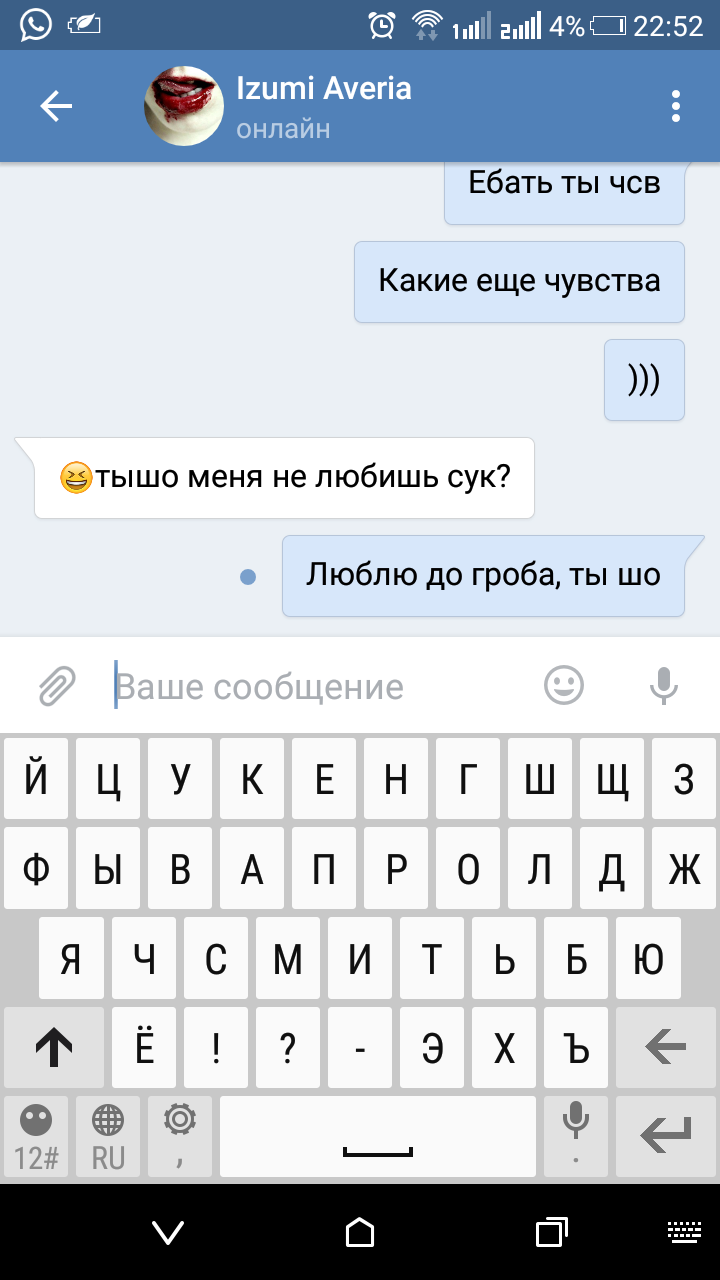Viewport: 720px width, 1280px height.
Task: Switch keyboard language with the RU globe key
Action: pyautogui.click(x=106, y=1136)
